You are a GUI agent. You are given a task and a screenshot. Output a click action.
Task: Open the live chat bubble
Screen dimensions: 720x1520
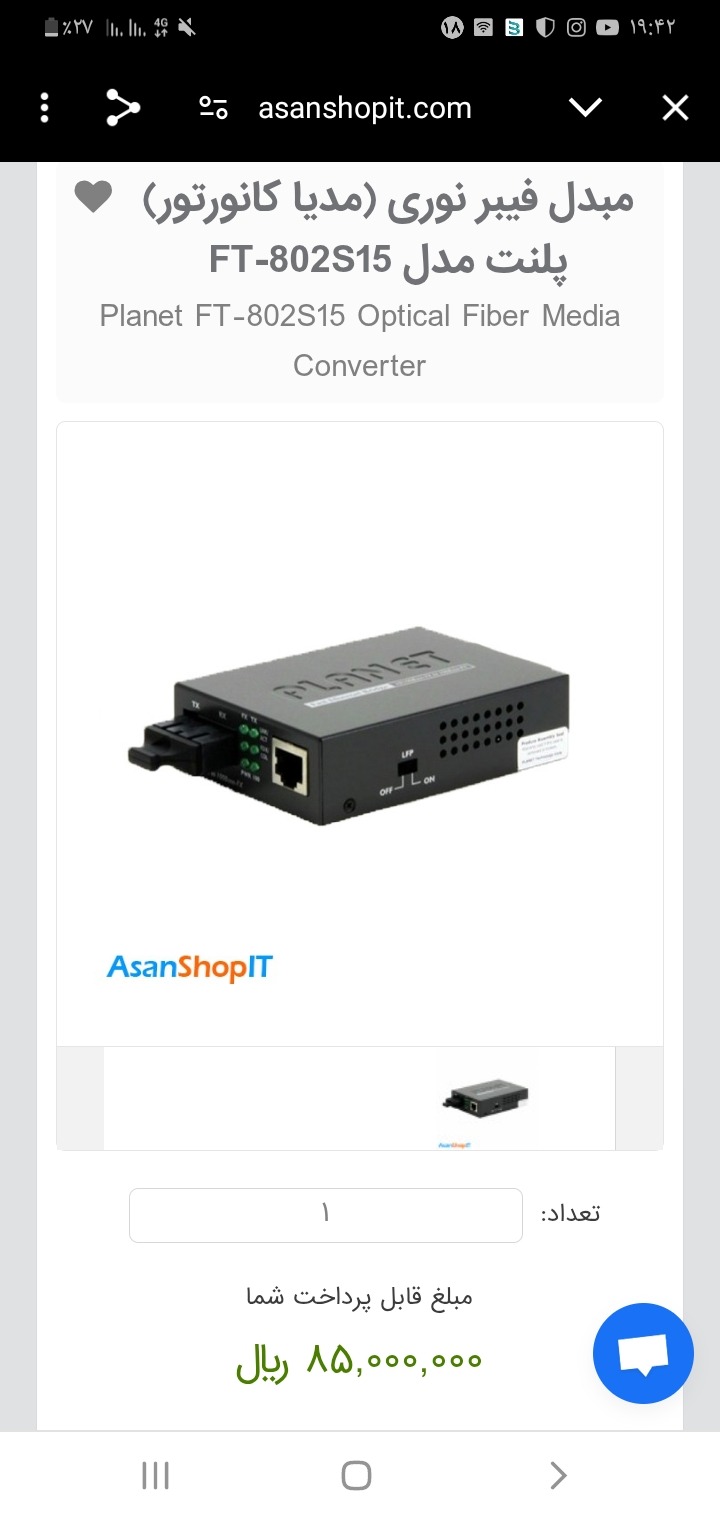click(x=643, y=1353)
